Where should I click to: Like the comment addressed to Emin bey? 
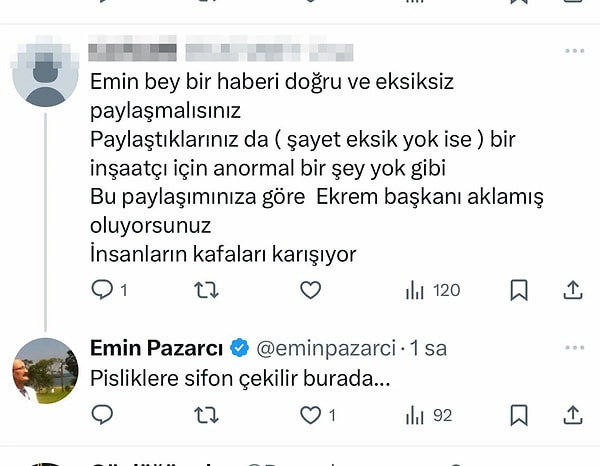click(310, 290)
